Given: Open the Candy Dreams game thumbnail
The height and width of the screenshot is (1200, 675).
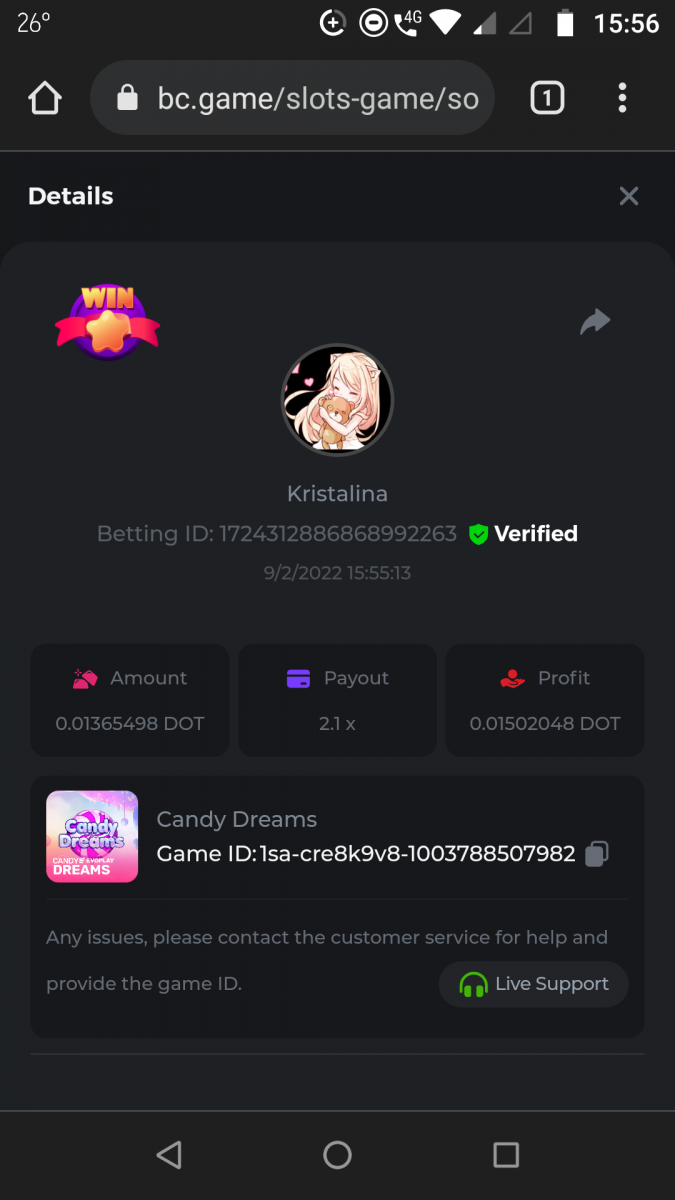Looking at the screenshot, I should pyautogui.click(x=92, y=836).
